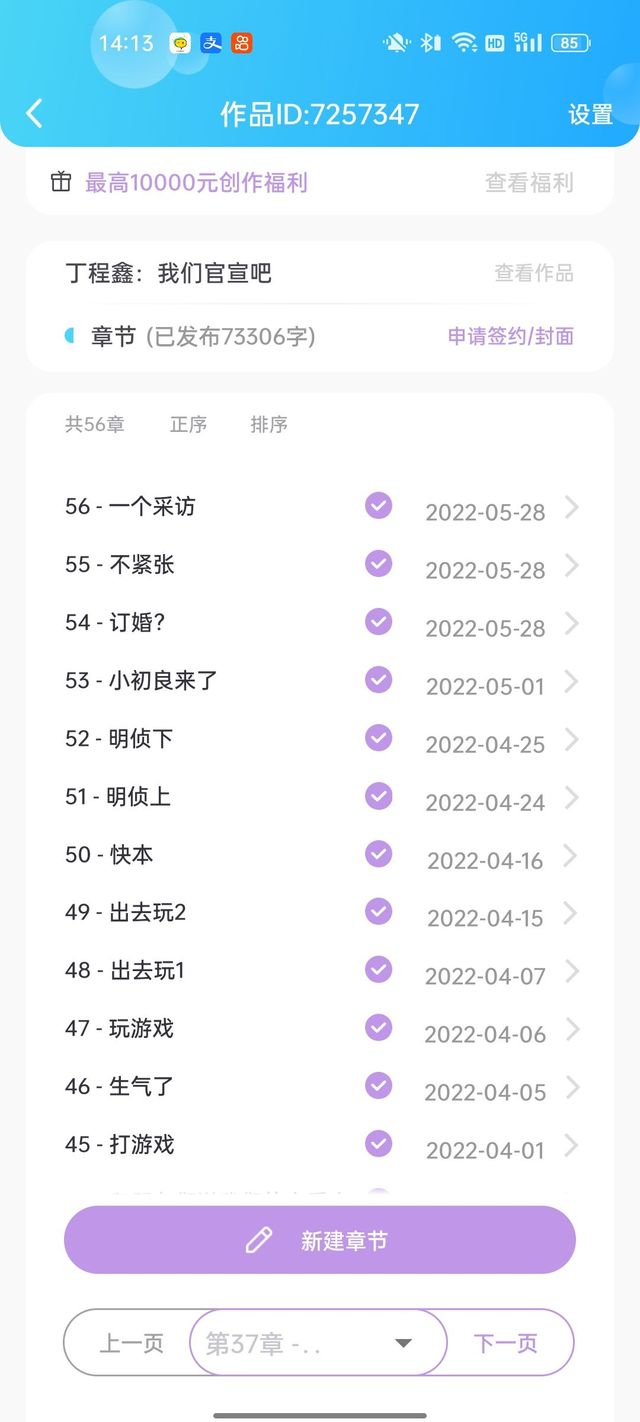The height and width of the screenshot is (1422, 640).
Task: Open chapter 49 - 出去玩2
Action: [320, 913]
